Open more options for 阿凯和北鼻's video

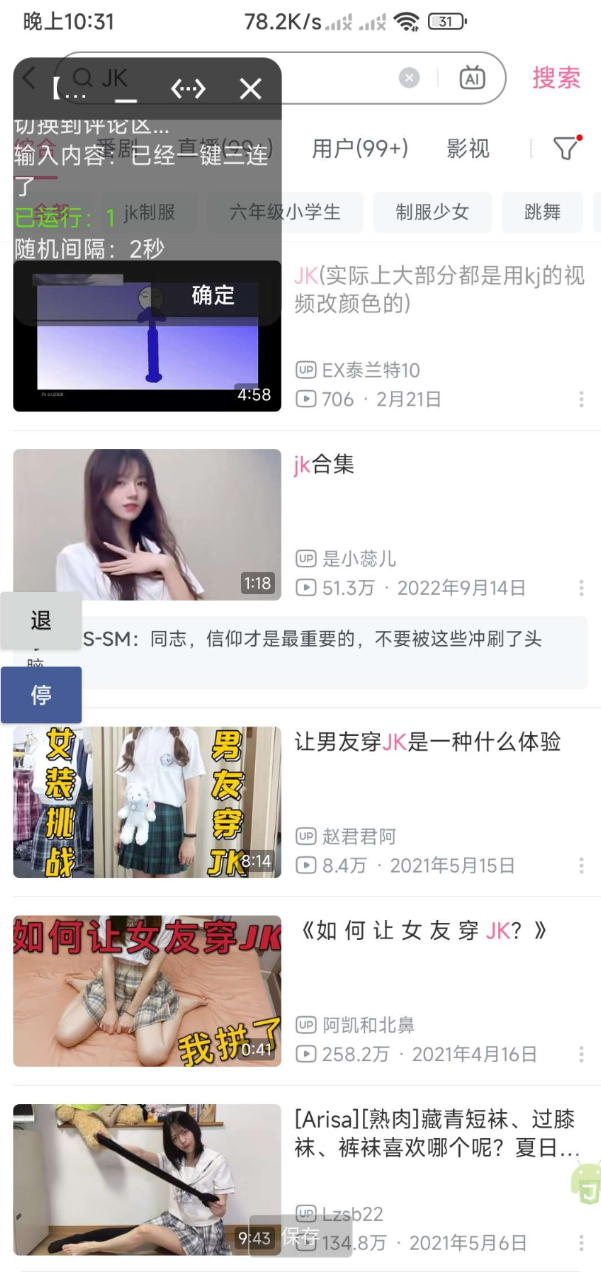pyautogui.click(x=581, y=1055)
